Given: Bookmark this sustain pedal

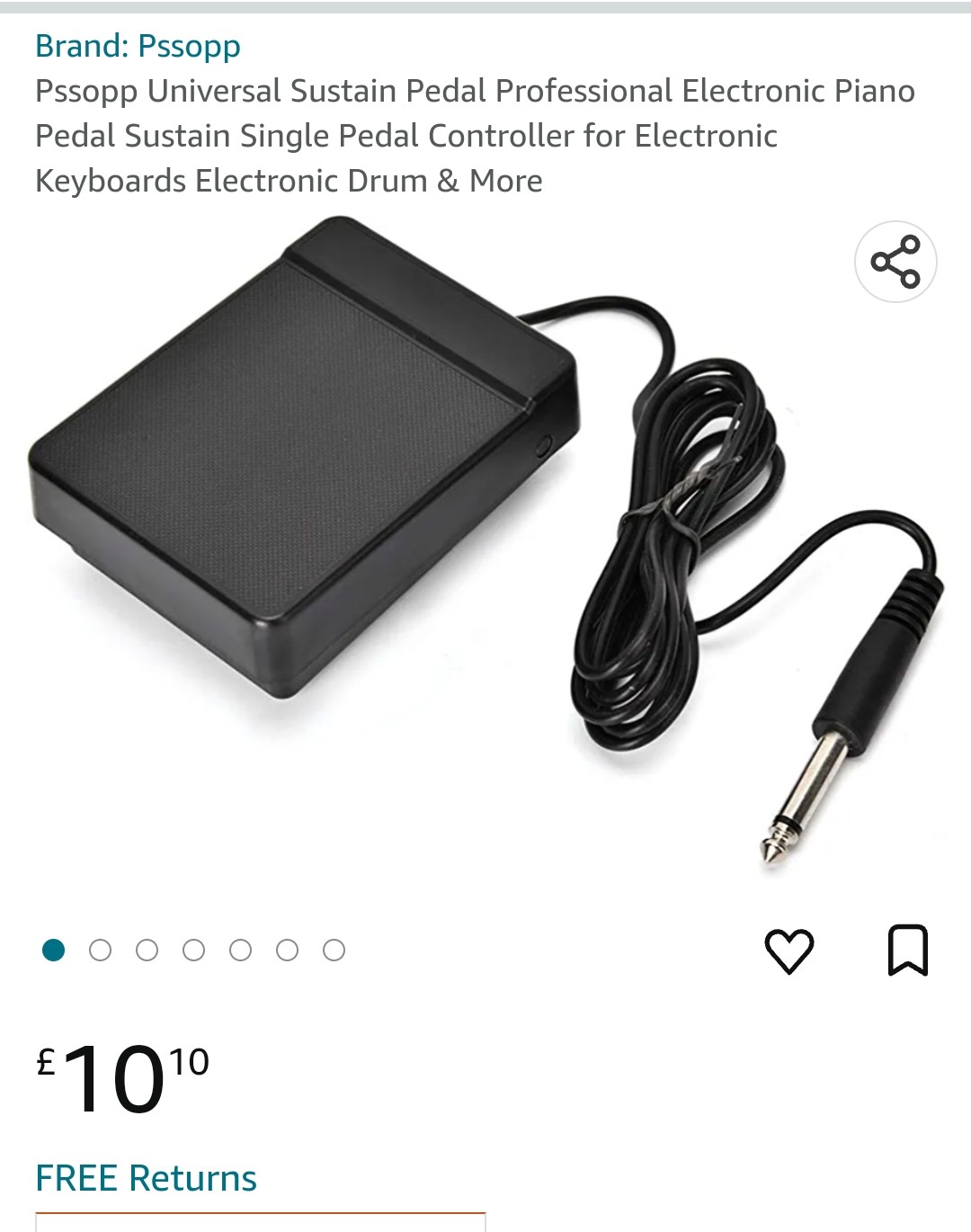Looking at the screenshot, I should (x=907, y=950).
